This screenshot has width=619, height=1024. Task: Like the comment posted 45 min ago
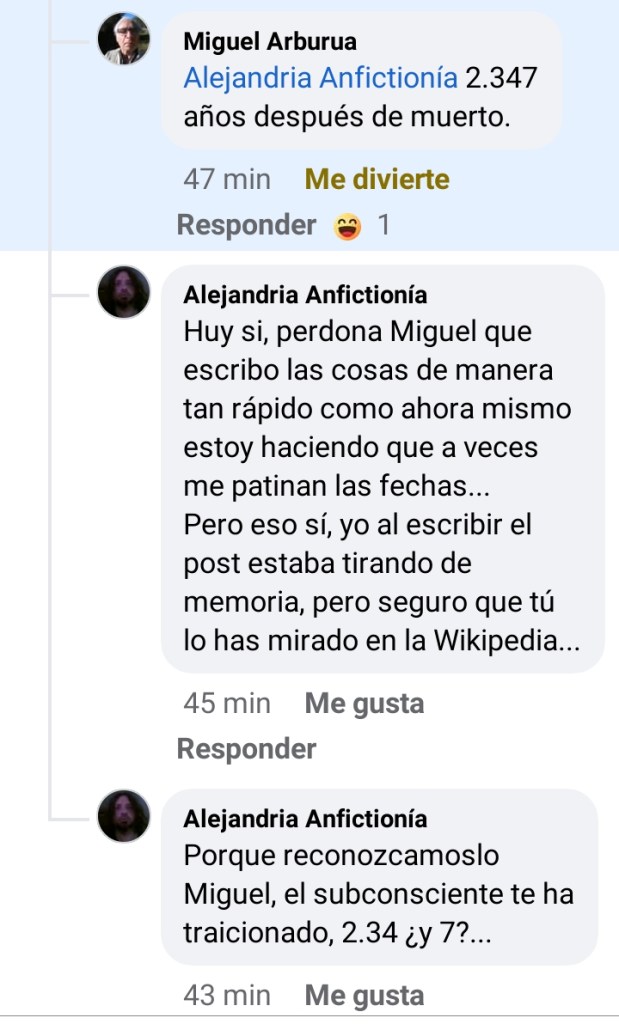(364, 704)
